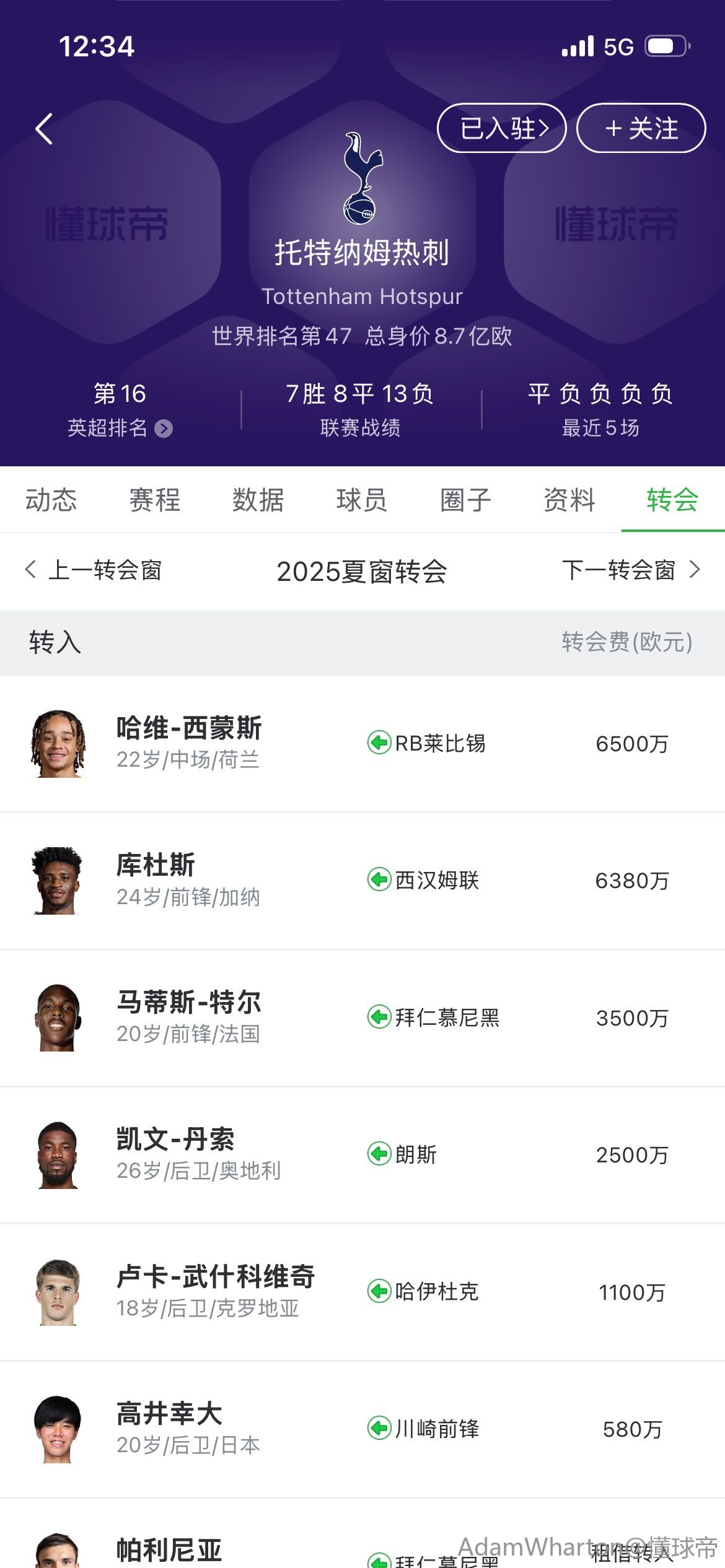This screenshot has width=725, height=1568.
Task: Switch to the 动态 tab
Action: (51, 500)
